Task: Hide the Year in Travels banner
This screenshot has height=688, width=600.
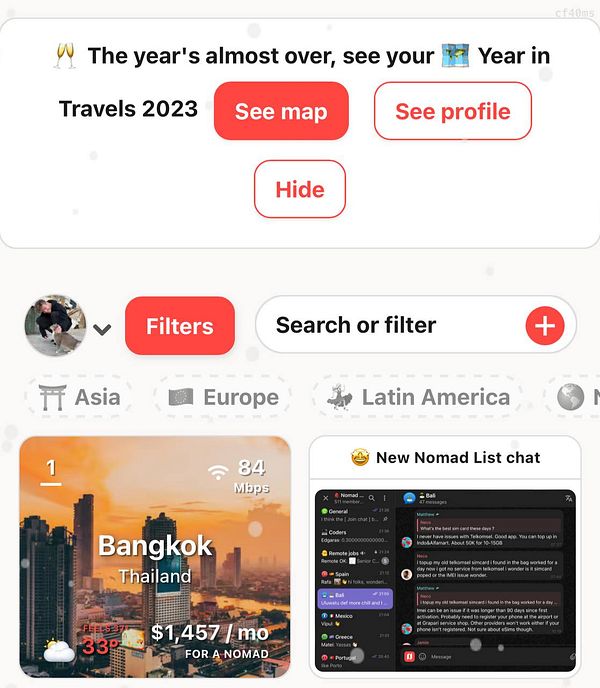Action: pos(299,189)
